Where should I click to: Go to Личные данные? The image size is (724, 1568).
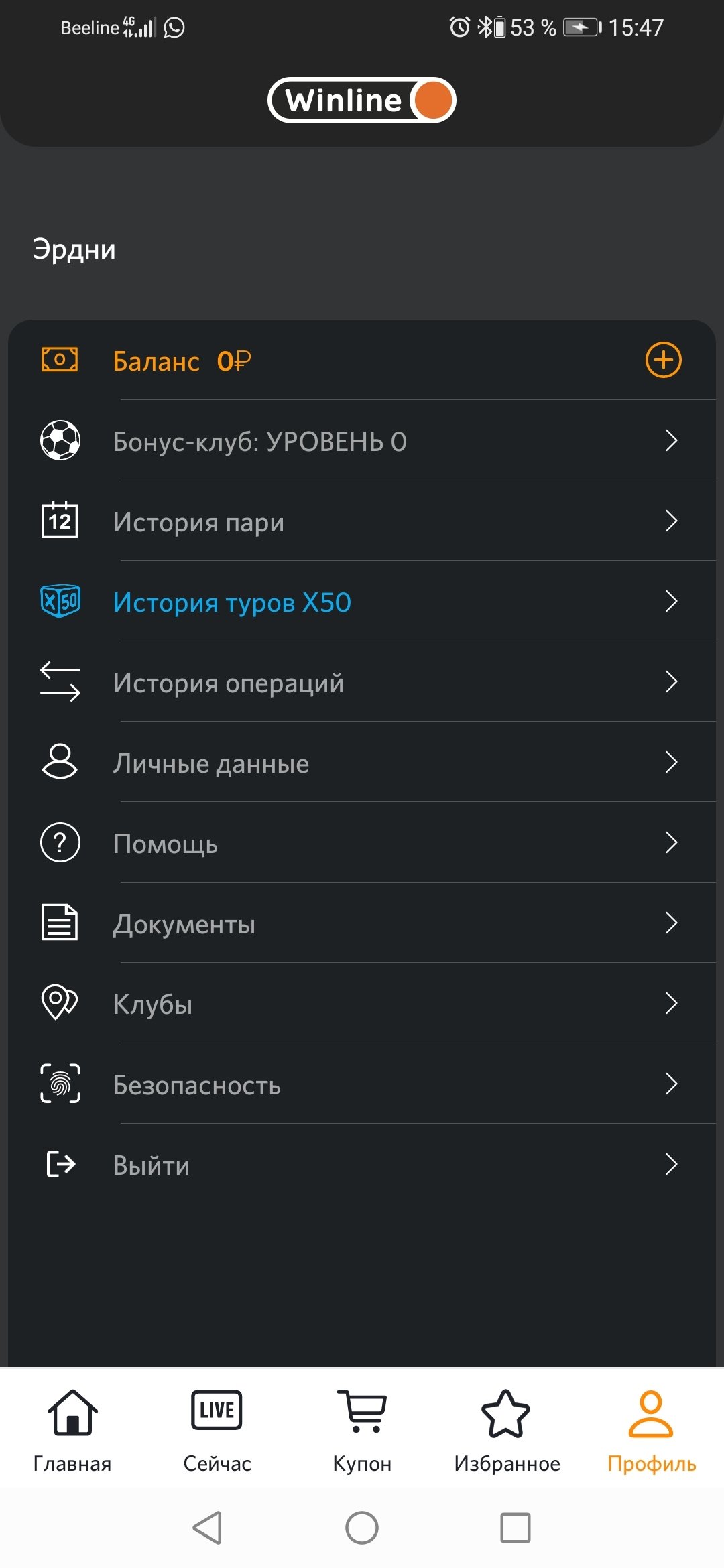tap(362, 763)
